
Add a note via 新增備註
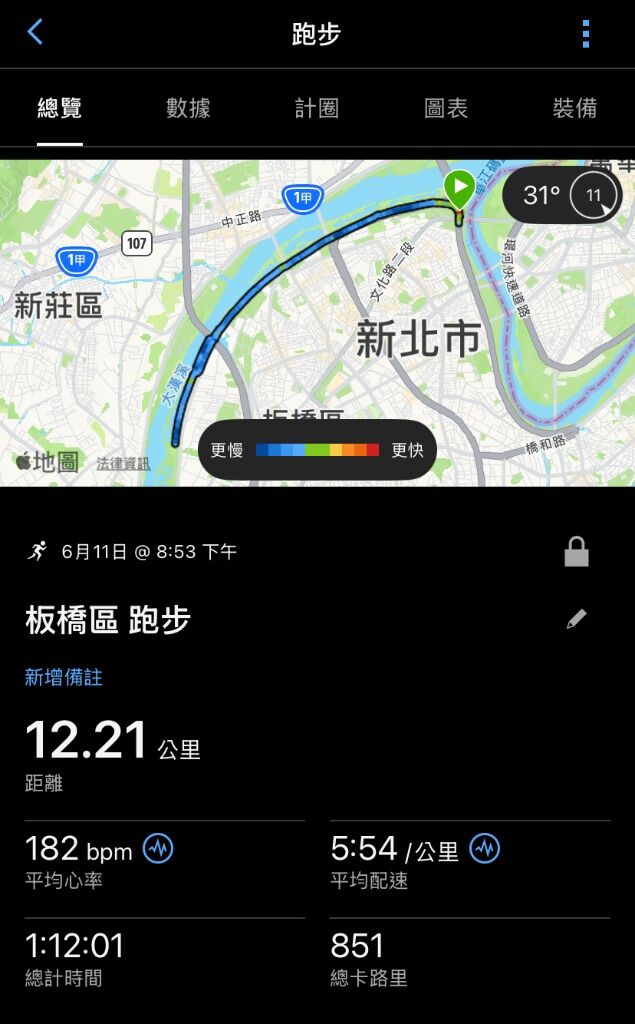tap(63, 677)
